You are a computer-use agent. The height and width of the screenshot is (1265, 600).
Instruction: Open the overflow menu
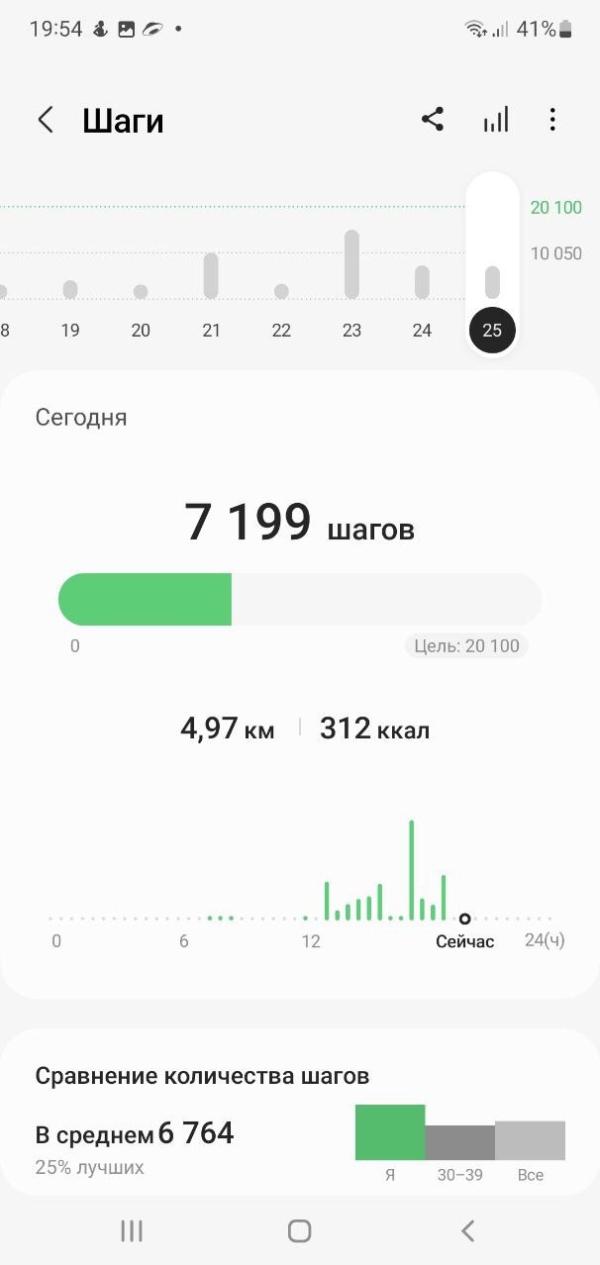coord(553,120)
